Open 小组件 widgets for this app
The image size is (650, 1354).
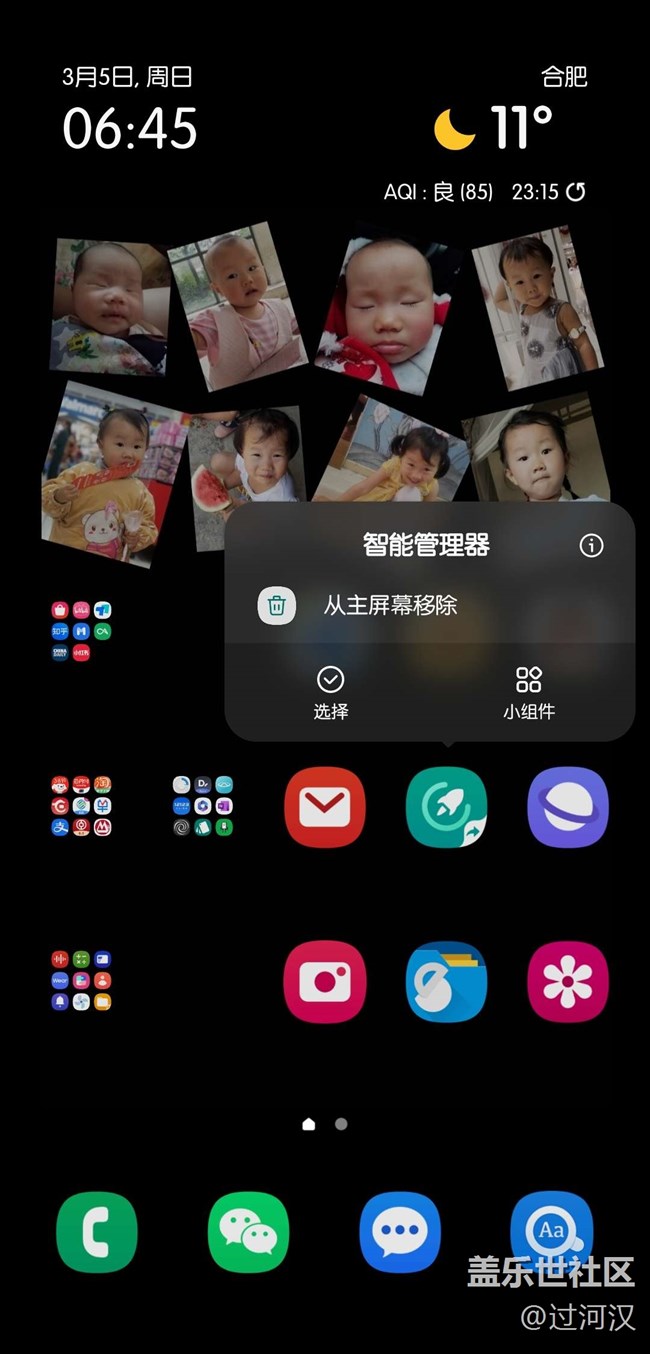tap(528, 693)
